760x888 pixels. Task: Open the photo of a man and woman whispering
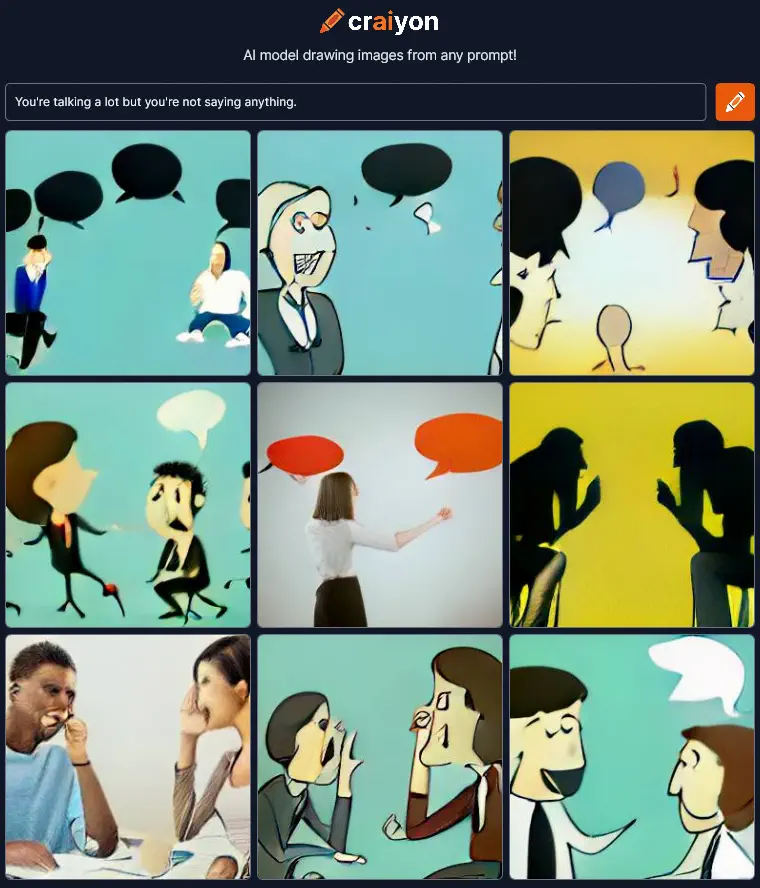128,757
